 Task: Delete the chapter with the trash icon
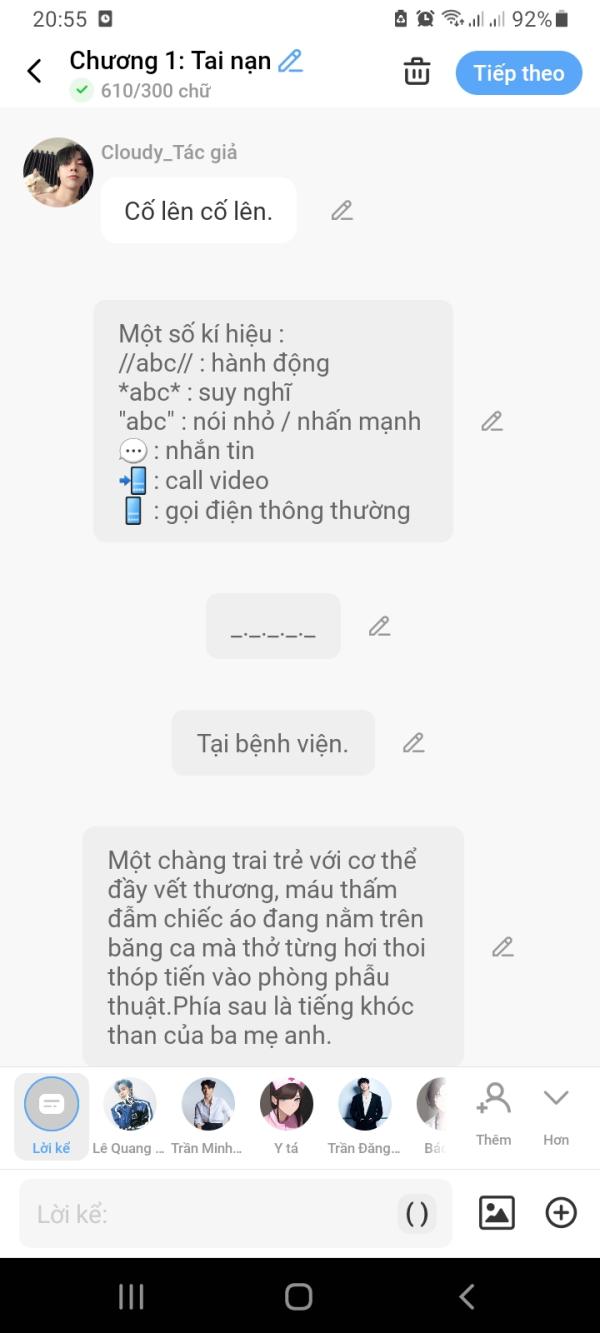(416, 72)
